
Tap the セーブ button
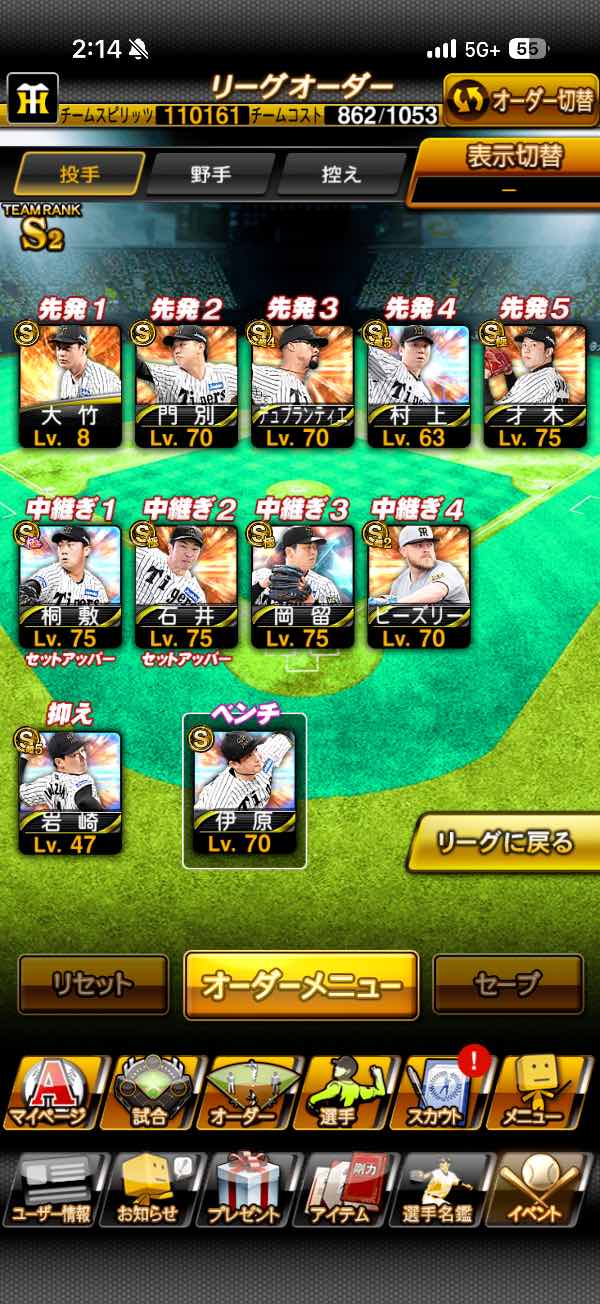pos(508,984)
